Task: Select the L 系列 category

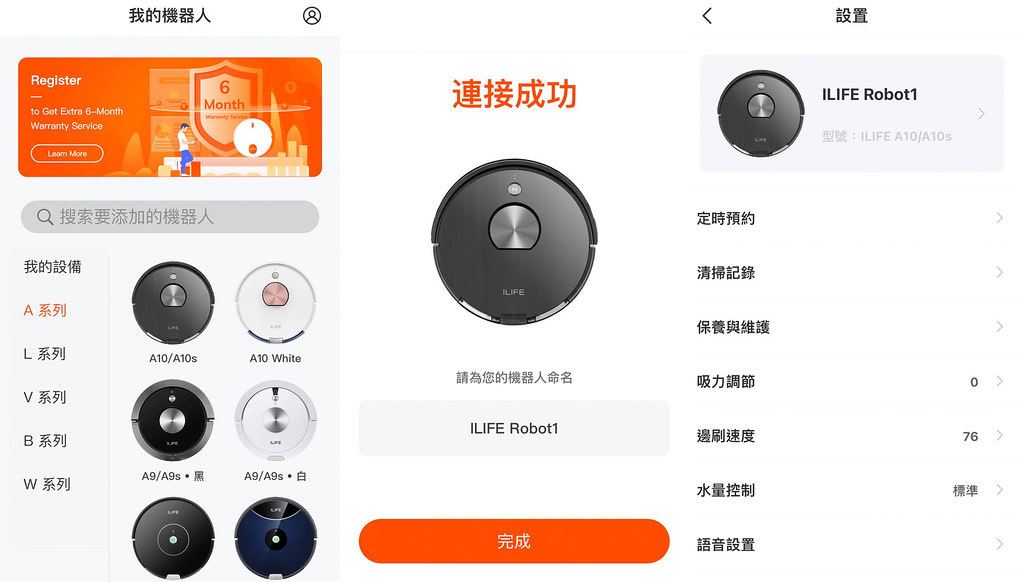Action: (45, 354)
